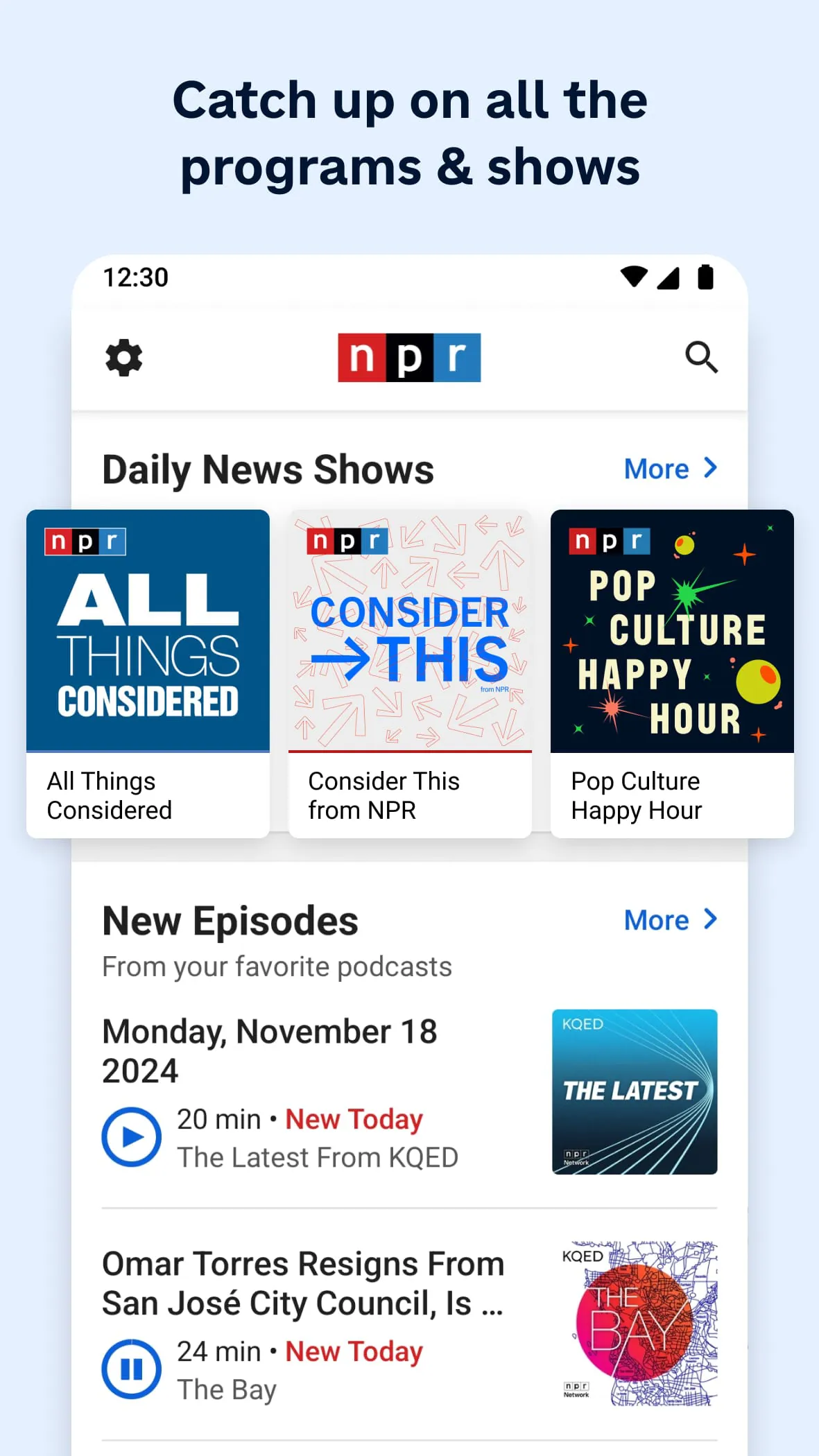Select the Daily News Shows section heading
The width and height of the screenshot is (819, 1456).
tap(267, 469)
